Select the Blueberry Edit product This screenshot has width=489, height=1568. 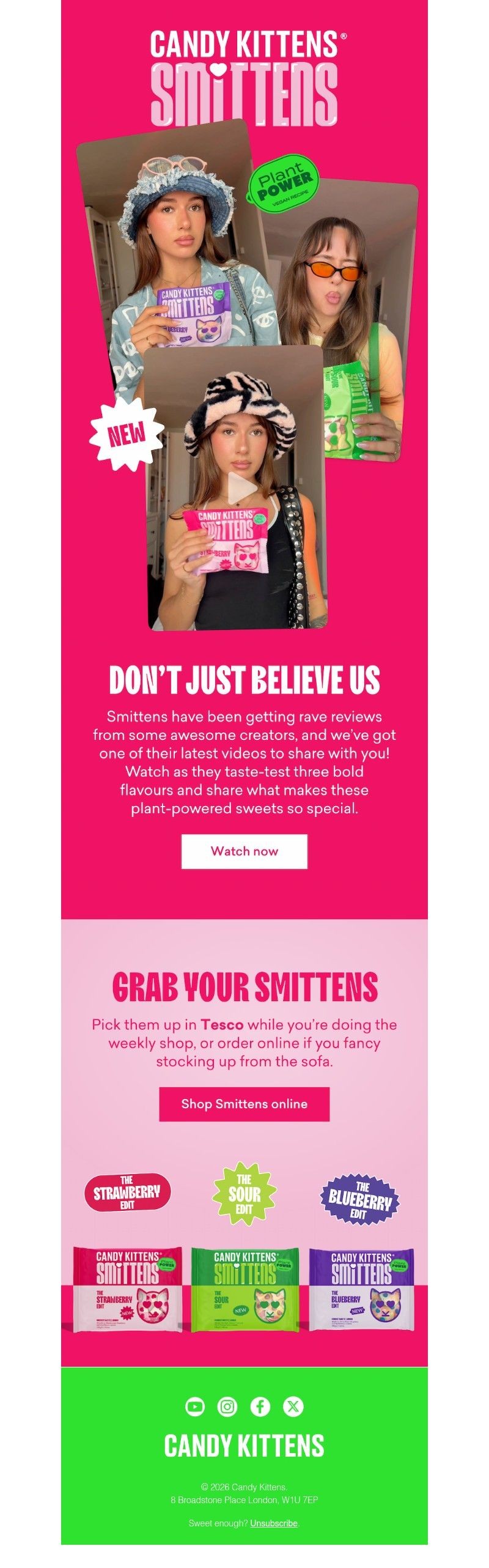(361, 1289)
